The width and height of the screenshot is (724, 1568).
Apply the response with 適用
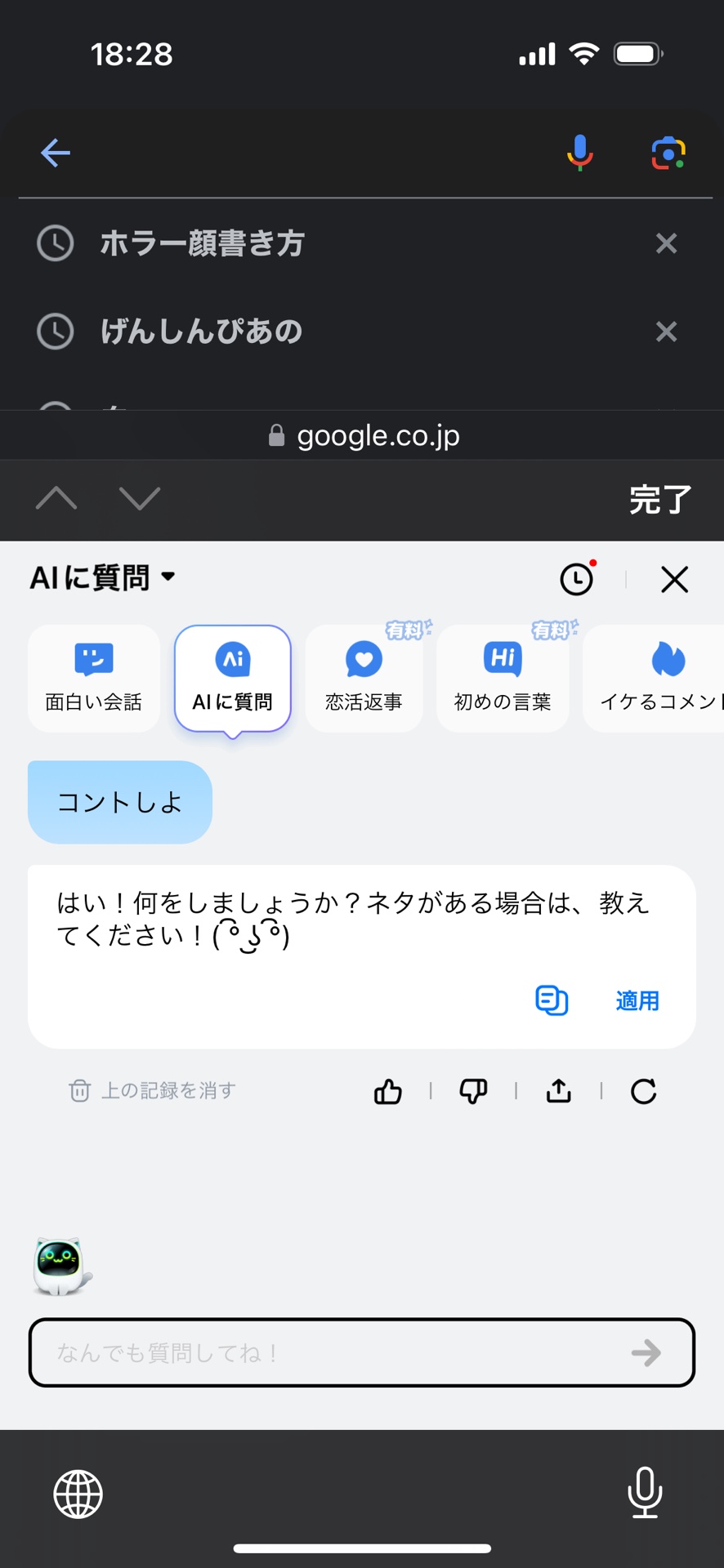[x=636, y=1000]
